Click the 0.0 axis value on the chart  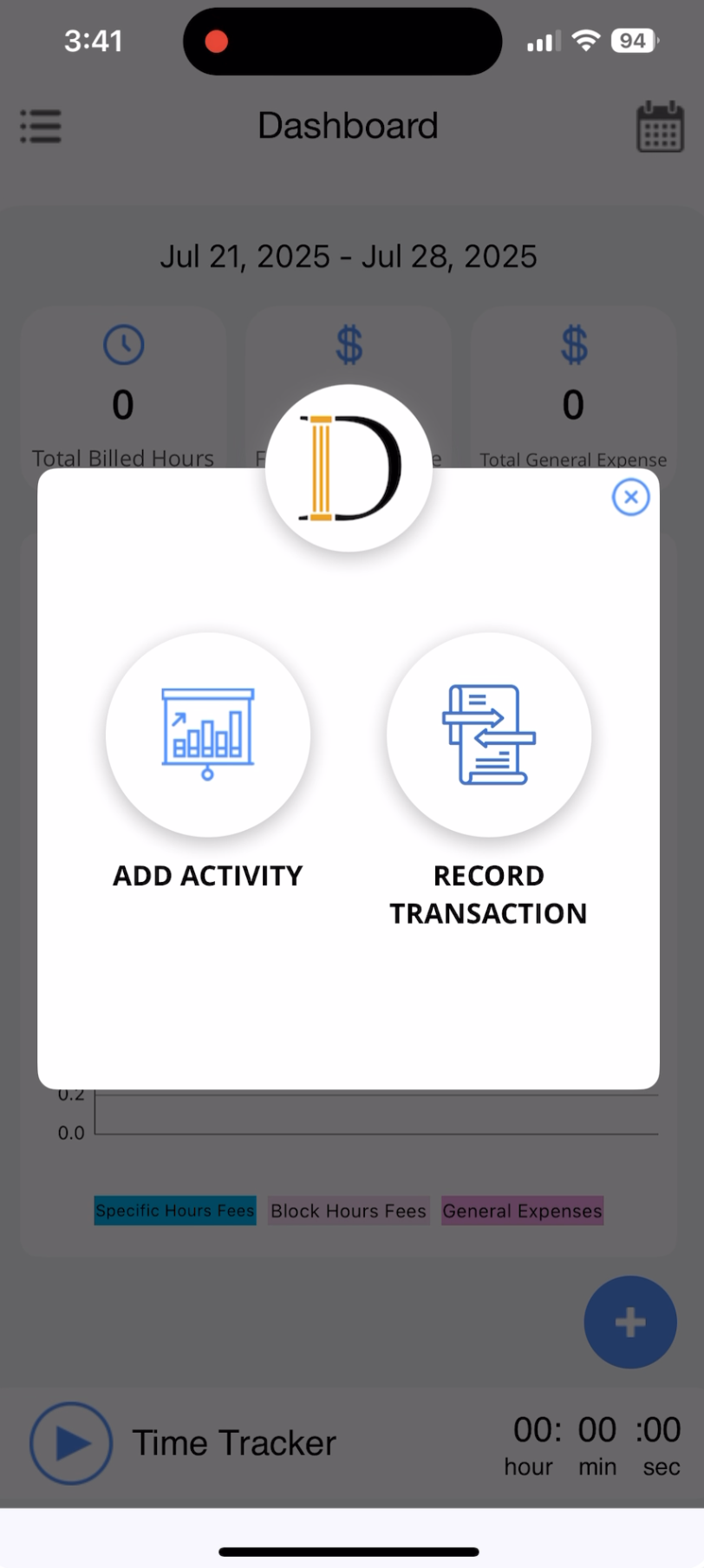[x=74, y=1133]
